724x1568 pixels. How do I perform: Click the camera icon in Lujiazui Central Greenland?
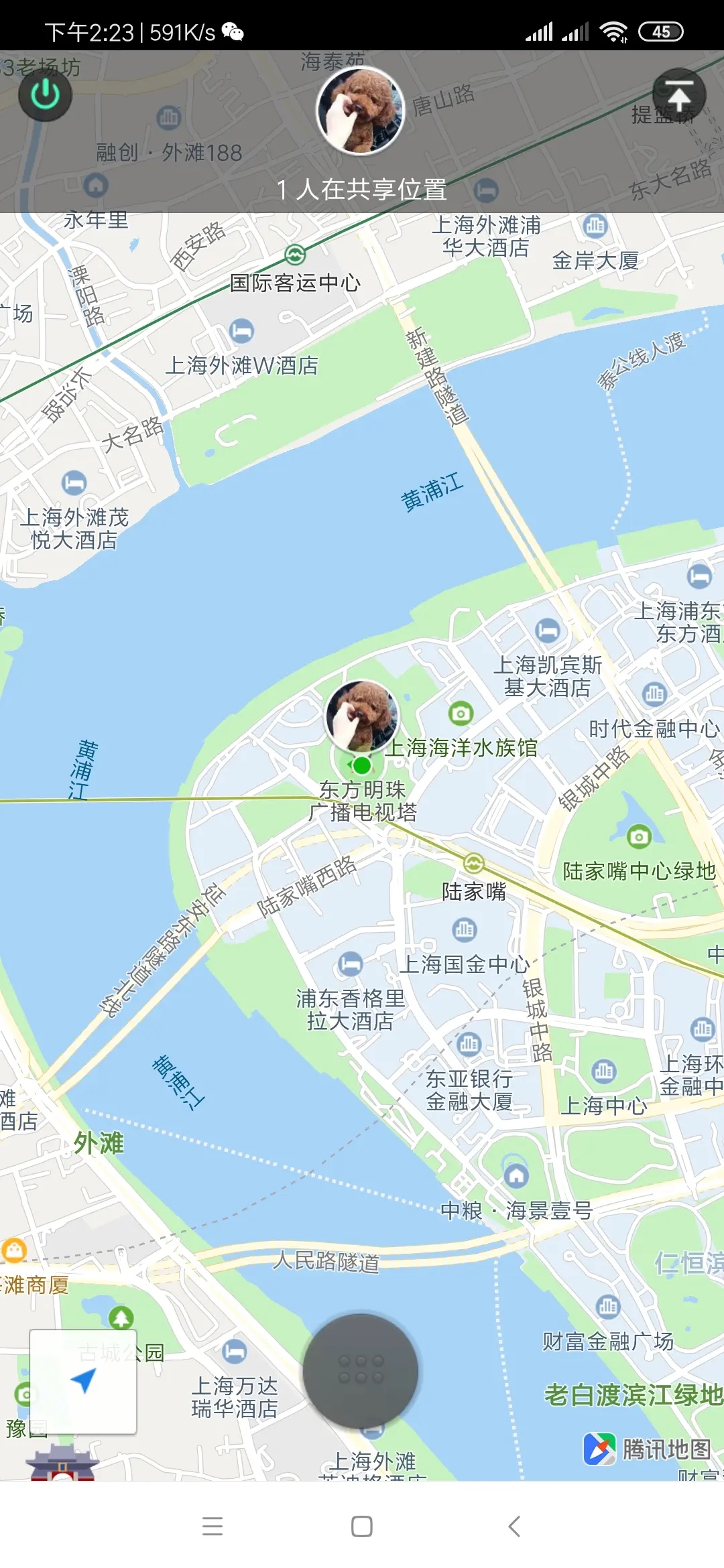tap(638, 836)
